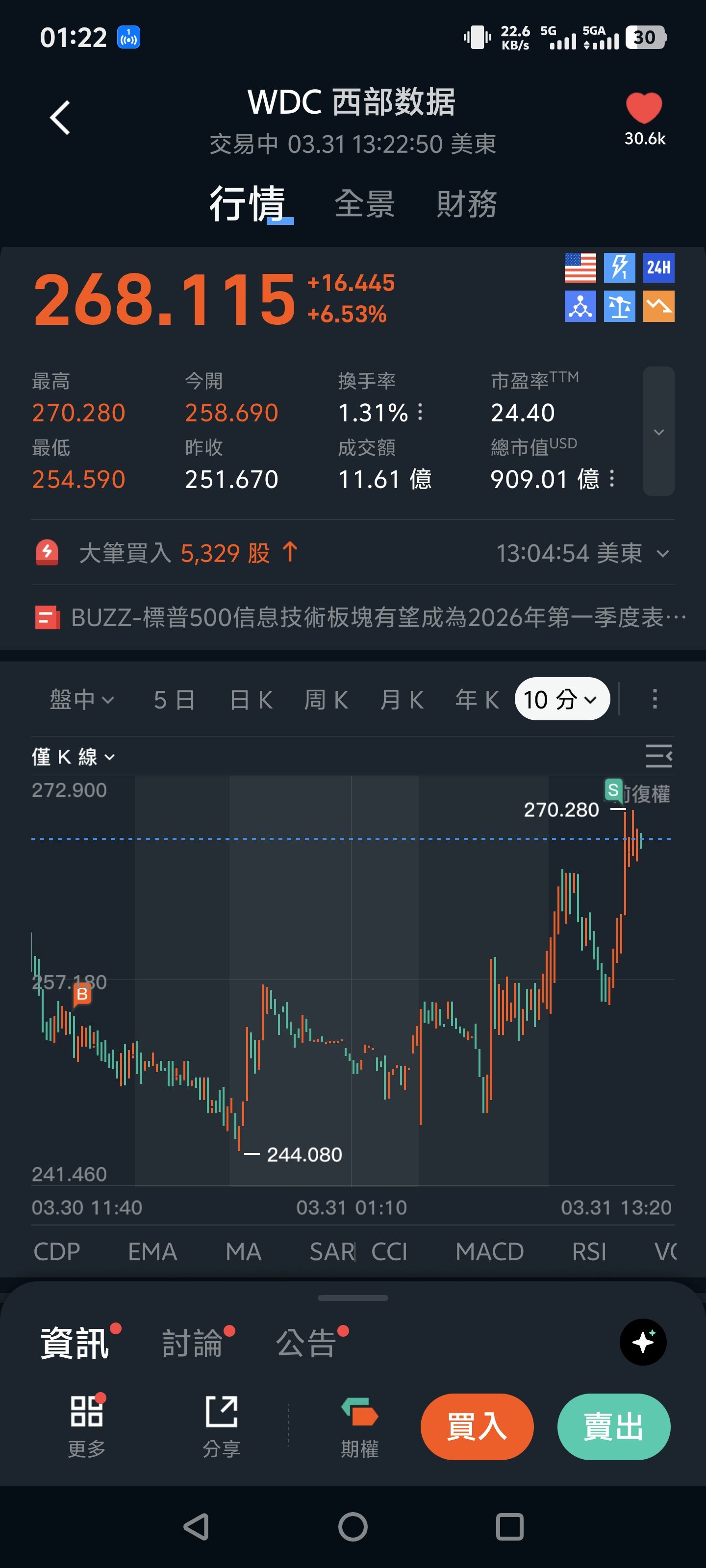706x1568 pixels.
Task: Go back from the WDC stock page
Action: coord(60,118)
